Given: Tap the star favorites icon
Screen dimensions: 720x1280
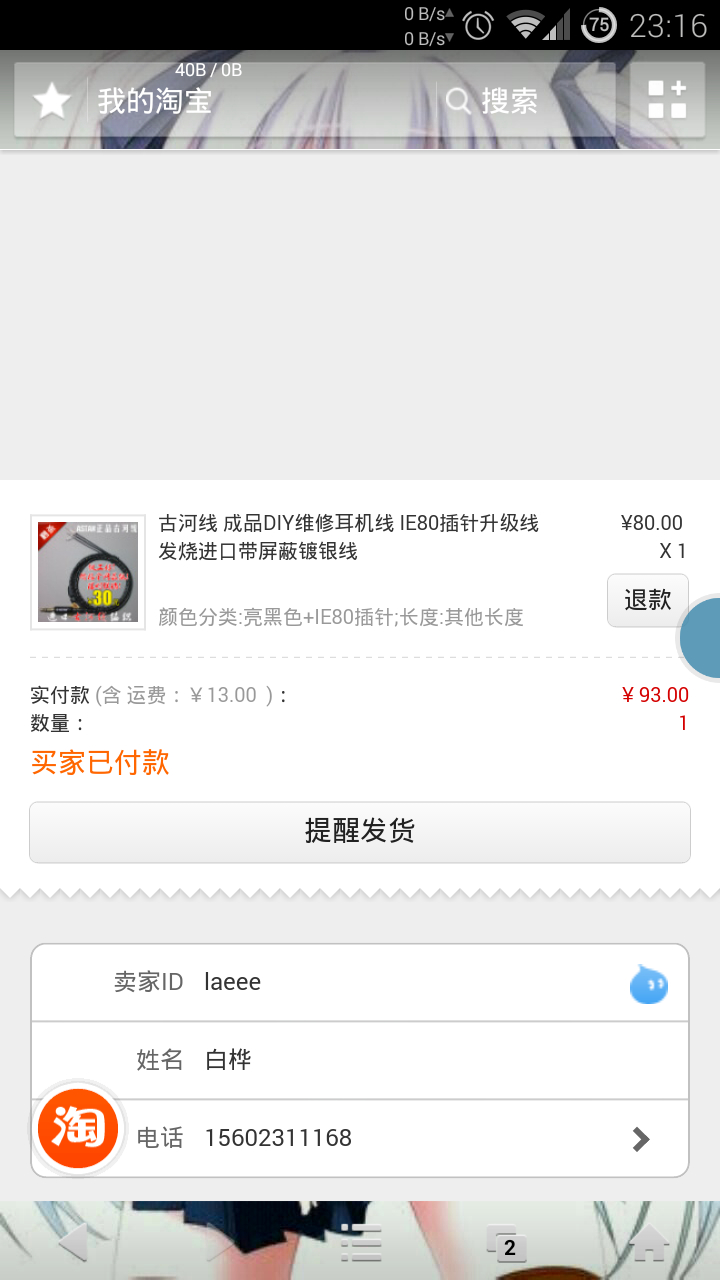Looking at the screenshot, I should (x=52, y=101).
